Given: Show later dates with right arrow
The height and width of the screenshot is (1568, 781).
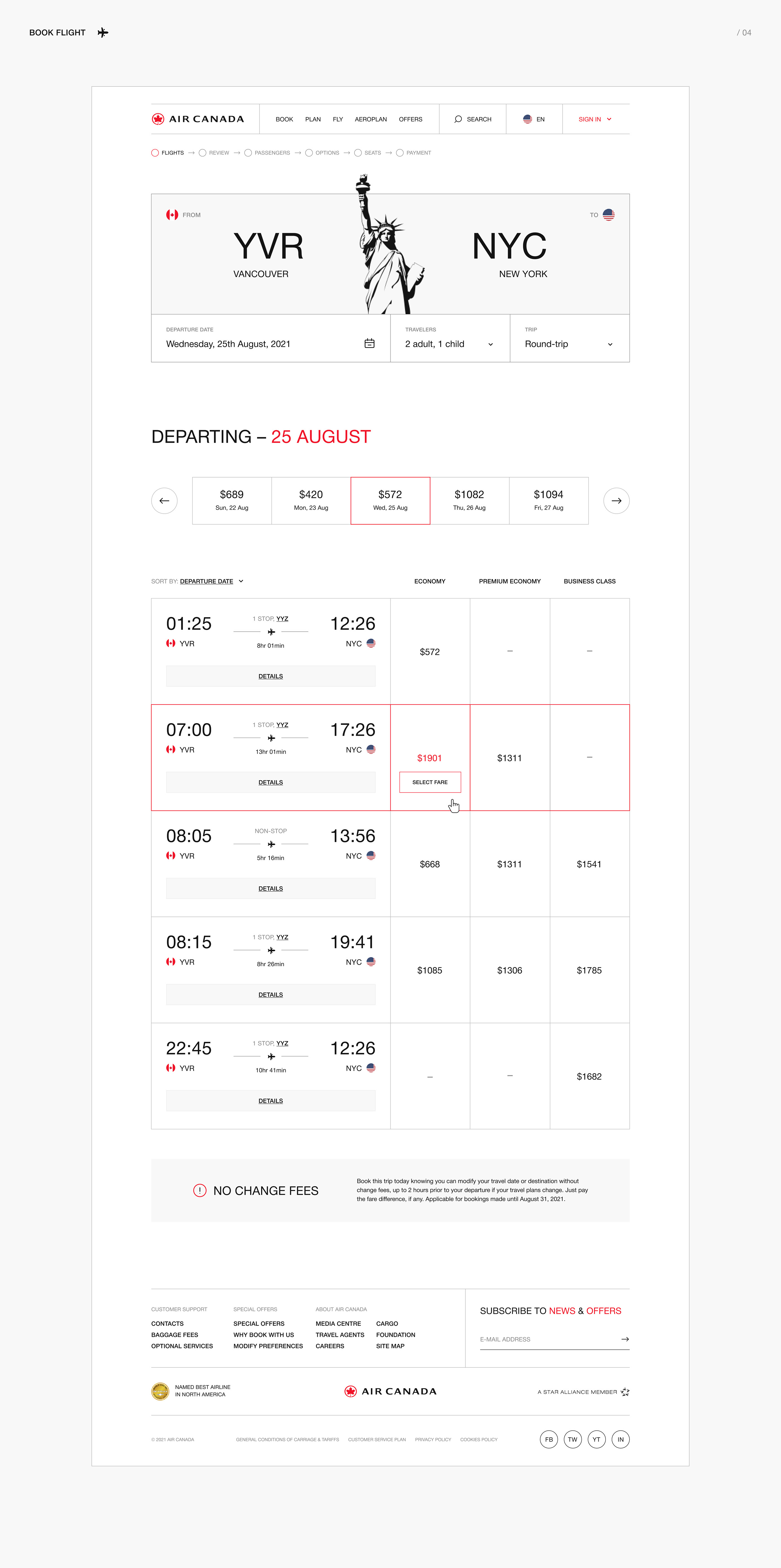Looking at the screenshot, I should coord(616,501).
